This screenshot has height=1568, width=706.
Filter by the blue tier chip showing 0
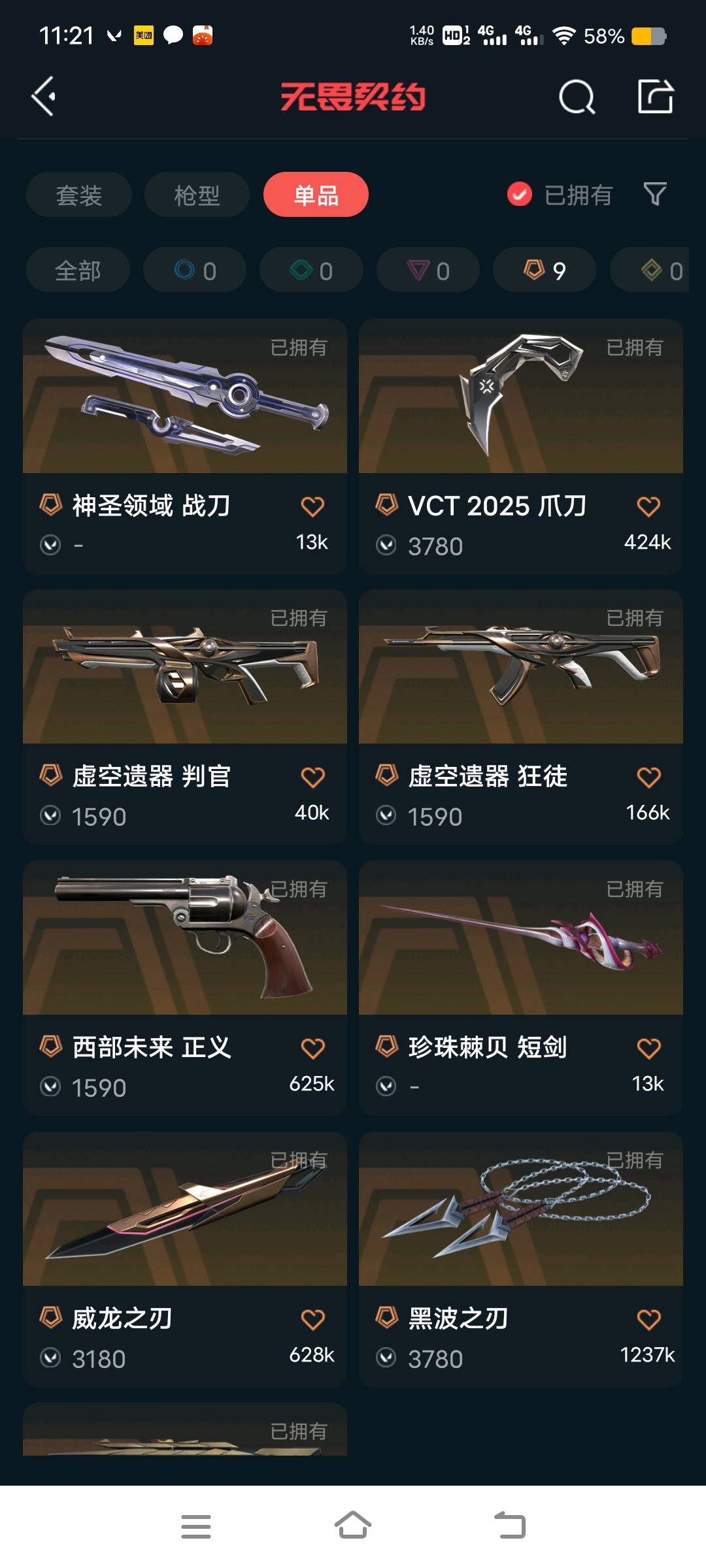(195, 270)
